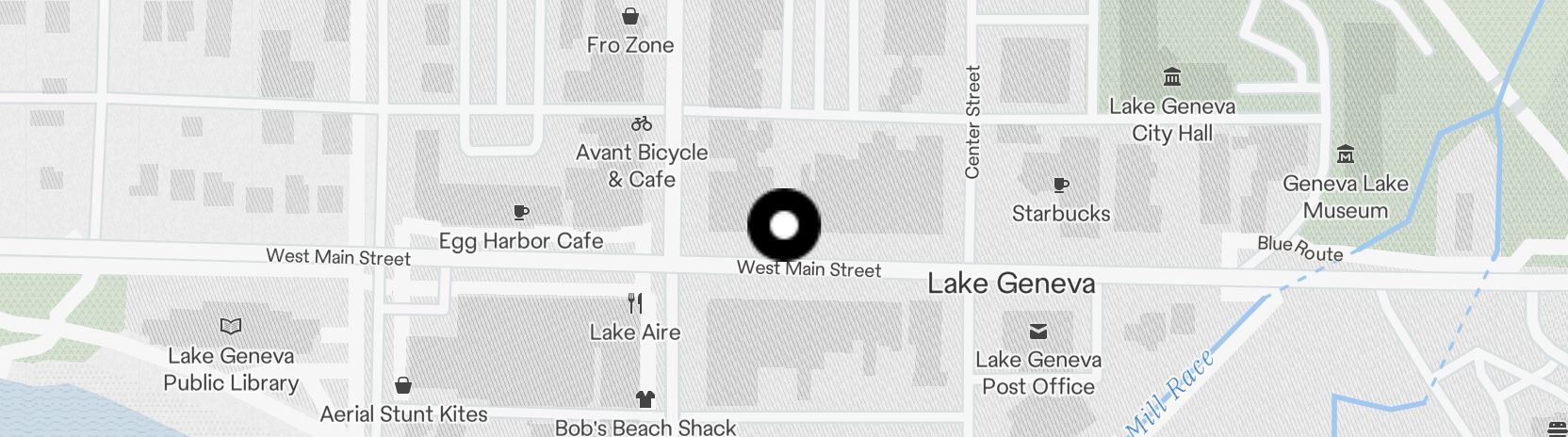This screenshot has height=437, width=1568.
Task: Tap the Lake Aire restaurant marker
Action: pos(635,303)
